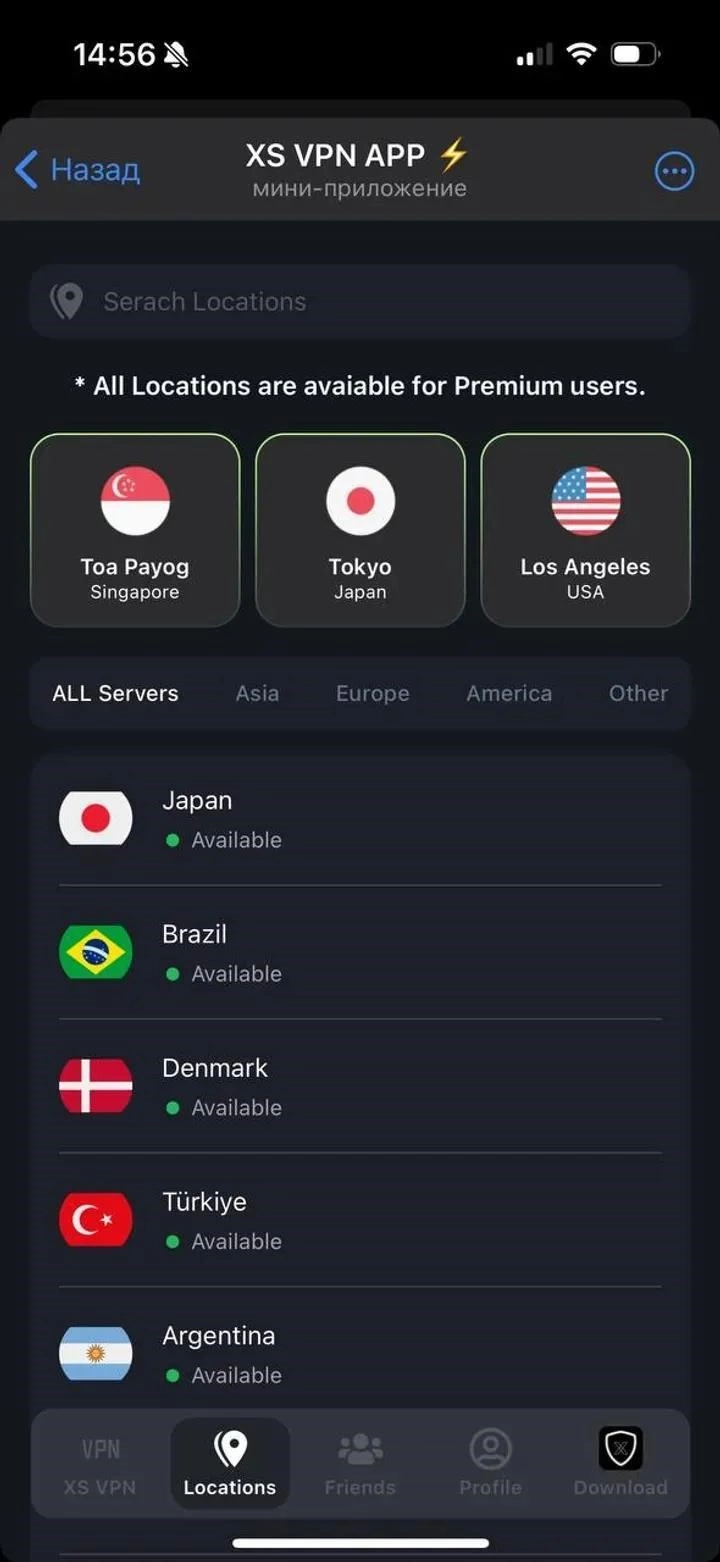Image resolution: width=720 pixels, height=1562 pixels.
Task: Tap the Search Locations field
Action: click(x=360, y=301)
